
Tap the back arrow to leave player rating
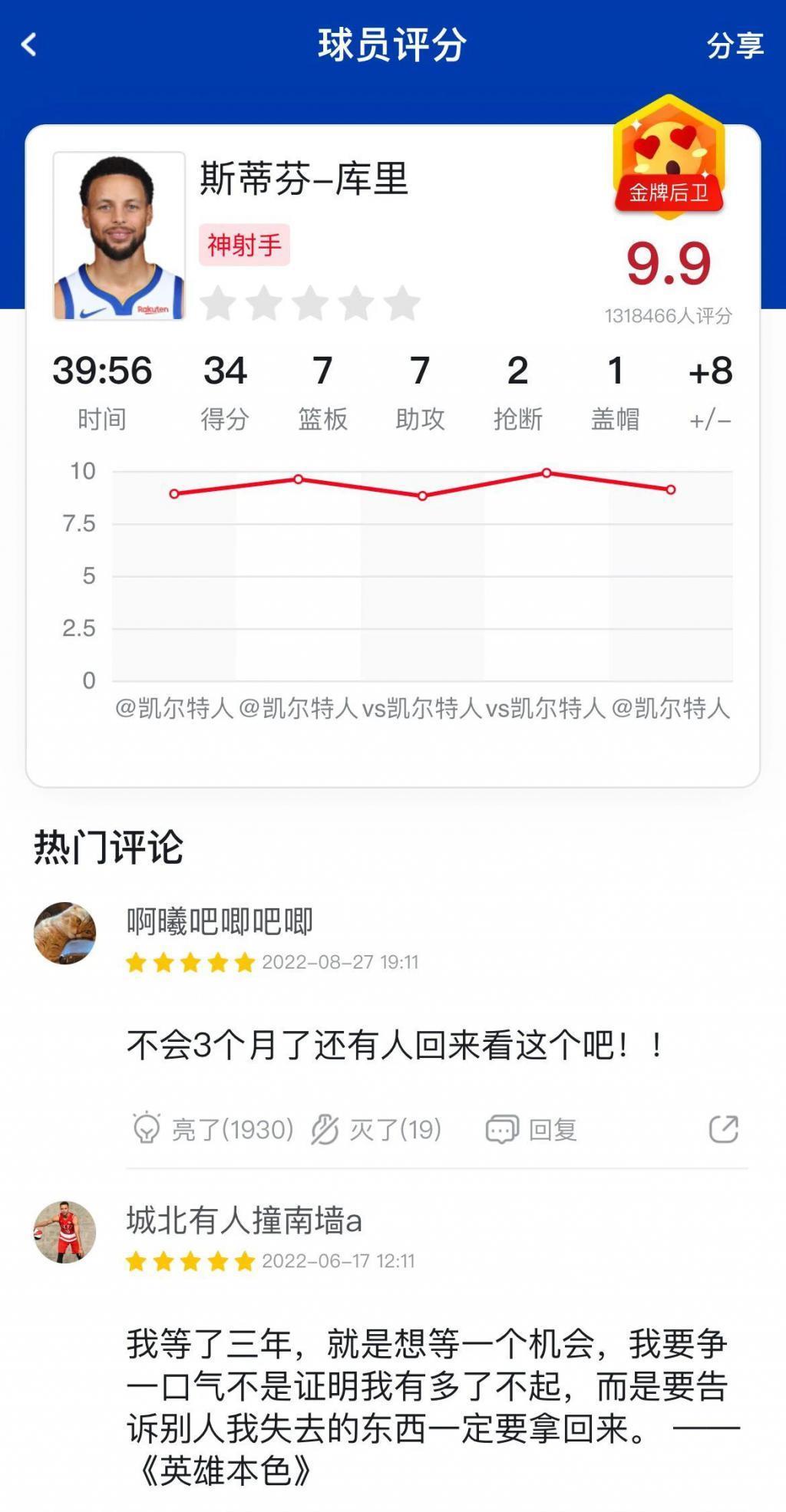(29, 45)
